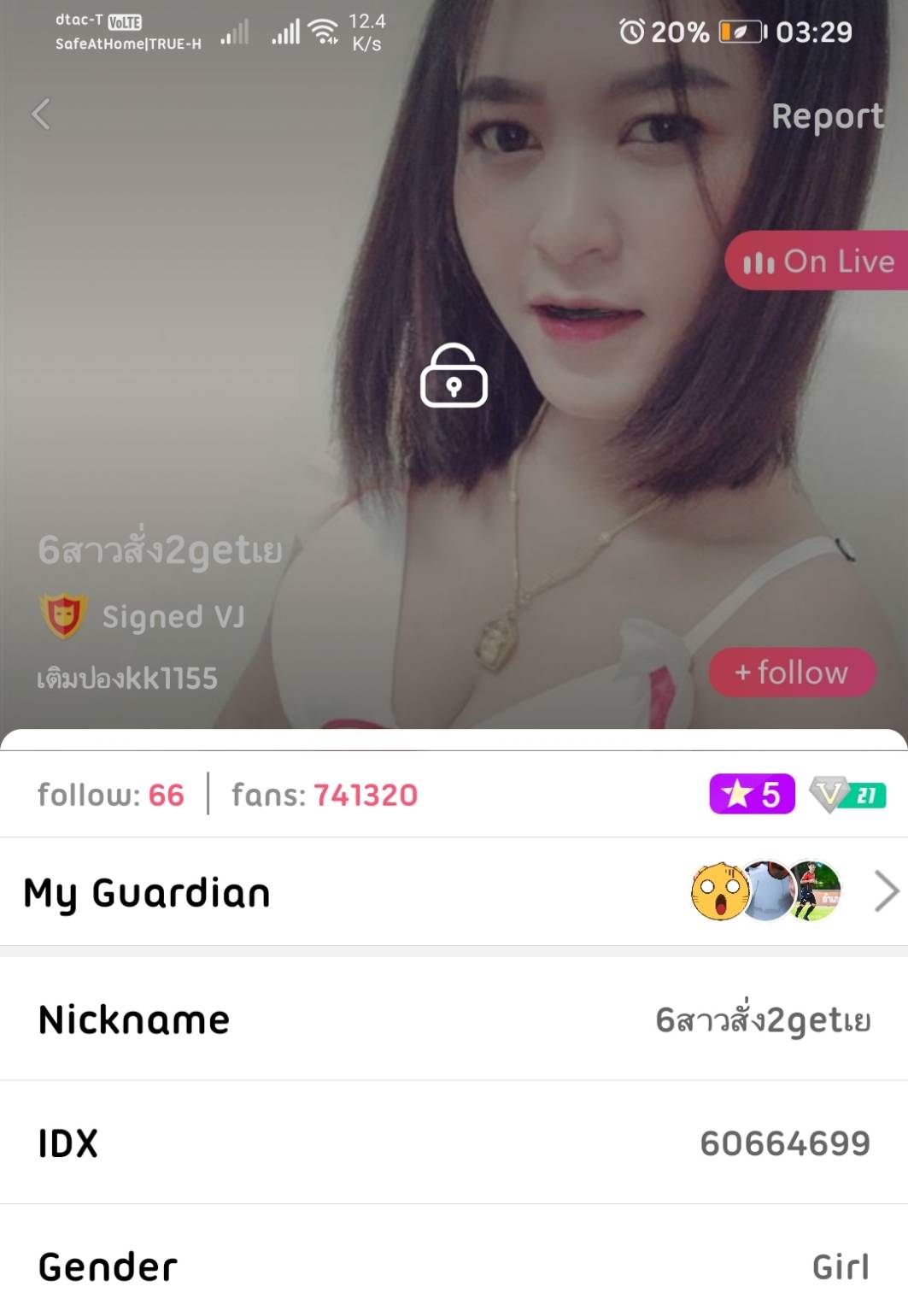Viewport: 908px width, 1316px height.
Task: Tap the lock icon on the photo
Action: [x=454, y=376]
